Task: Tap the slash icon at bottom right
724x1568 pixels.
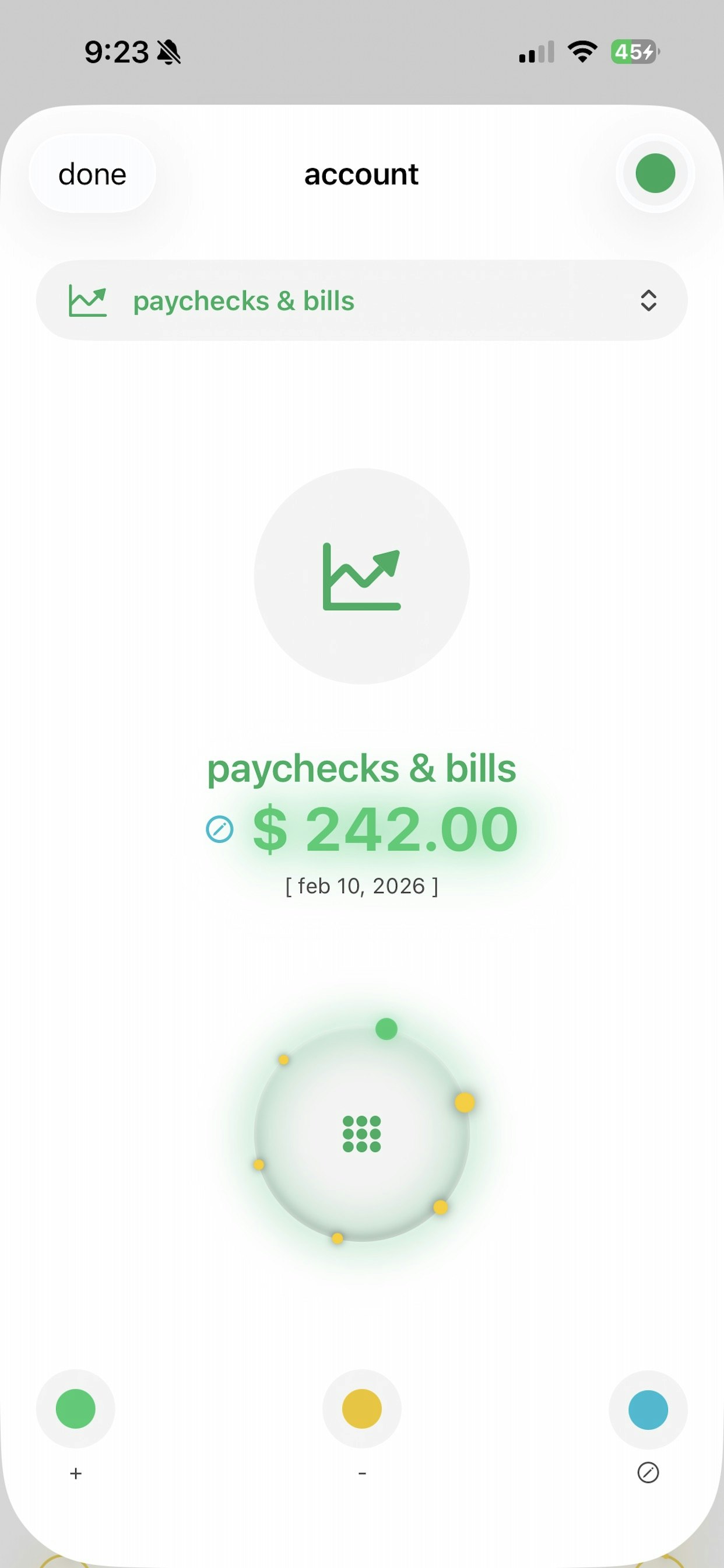Action: click(x=648, y=1473)
